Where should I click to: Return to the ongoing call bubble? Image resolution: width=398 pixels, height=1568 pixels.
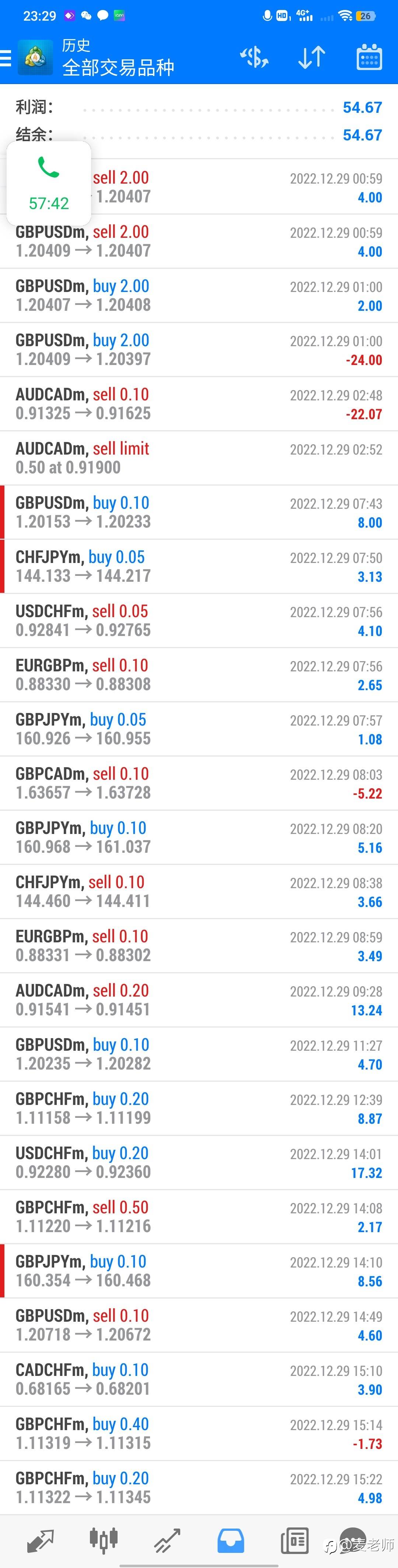tap(49, 183)
